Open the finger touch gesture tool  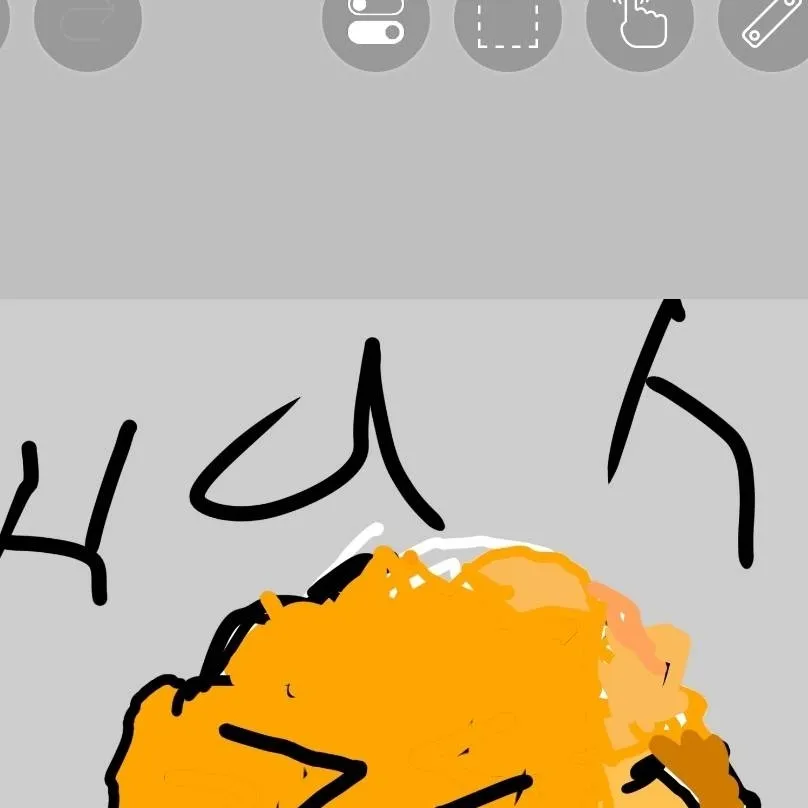(640, 22)
